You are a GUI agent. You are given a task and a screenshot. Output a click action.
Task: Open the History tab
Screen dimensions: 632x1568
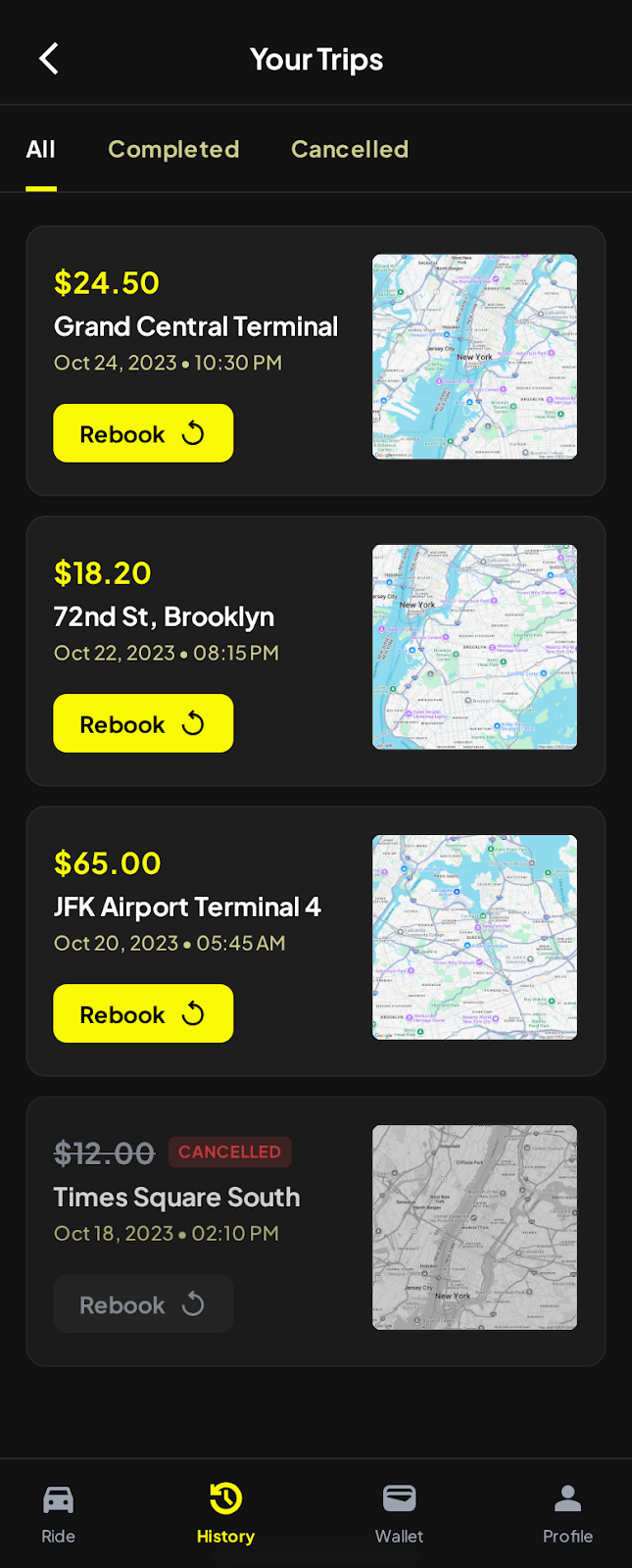pyautogui.click(x=225, y=1513)
